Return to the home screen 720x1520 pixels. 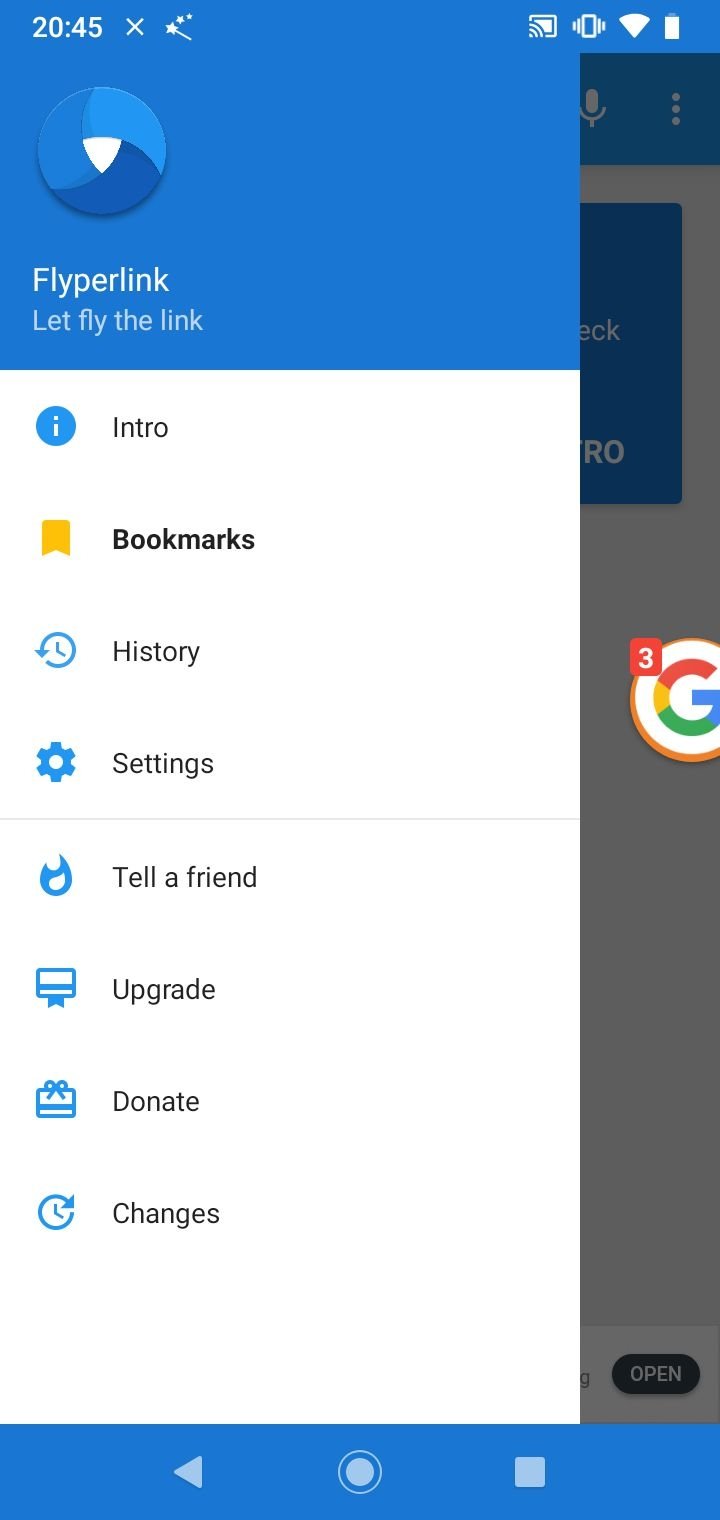(x=360, y=1472)
